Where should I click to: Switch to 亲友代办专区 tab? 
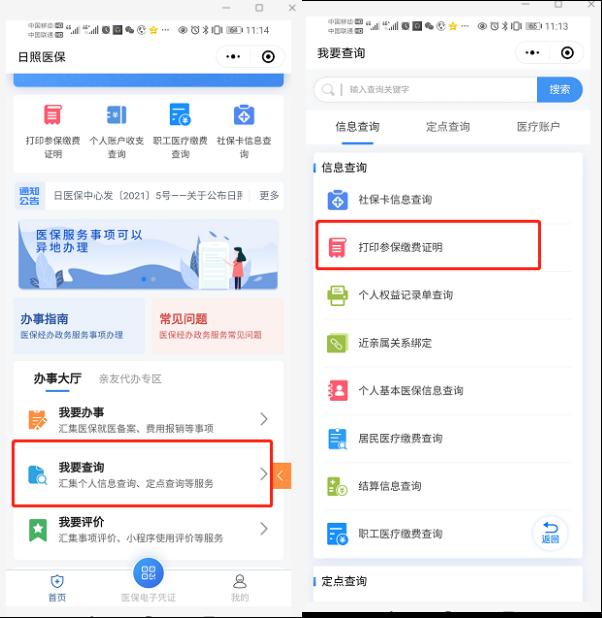tap(130, 379)
